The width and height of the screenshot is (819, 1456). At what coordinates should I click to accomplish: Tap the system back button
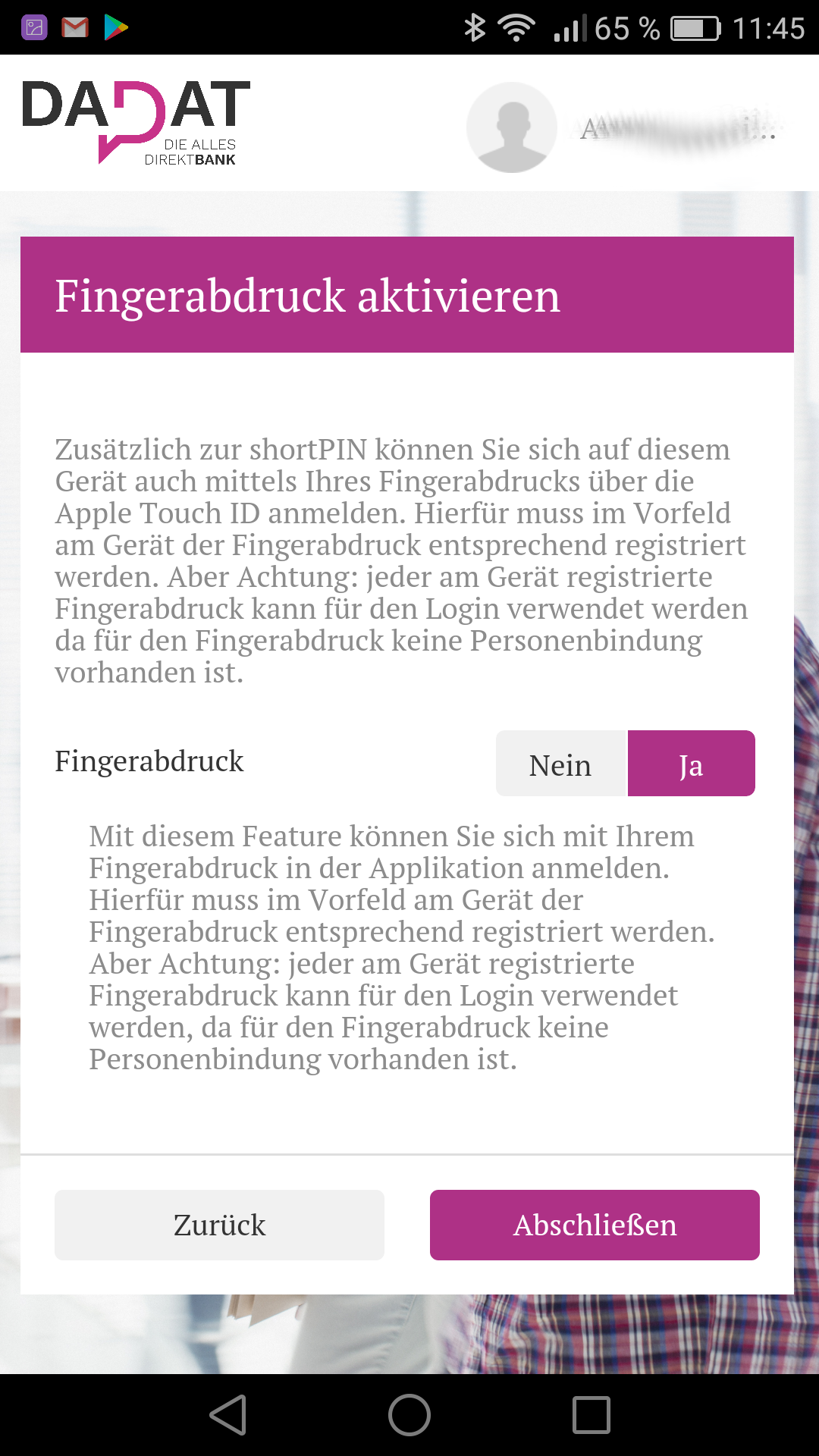tap(227, 1415)
